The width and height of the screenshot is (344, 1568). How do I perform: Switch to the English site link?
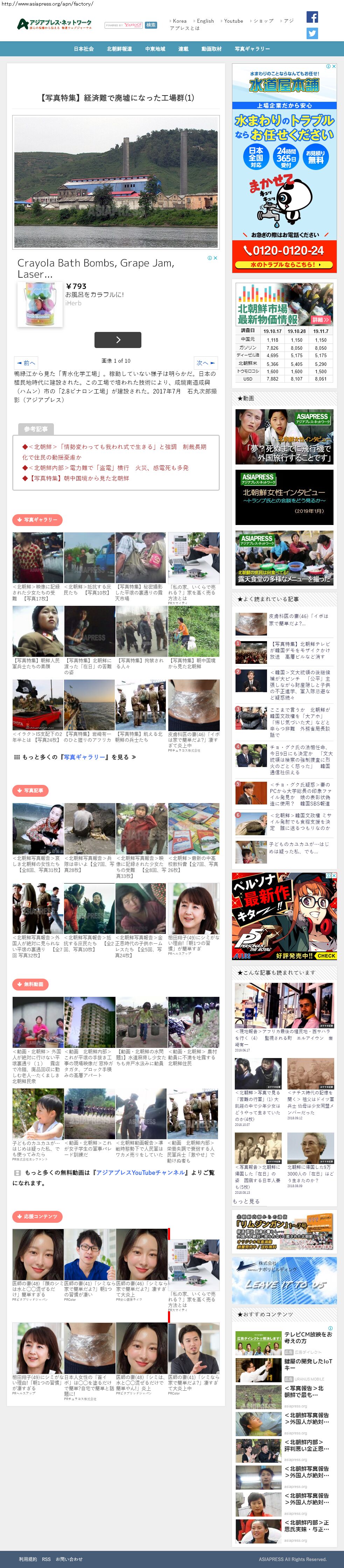click(x=205, y=21)
